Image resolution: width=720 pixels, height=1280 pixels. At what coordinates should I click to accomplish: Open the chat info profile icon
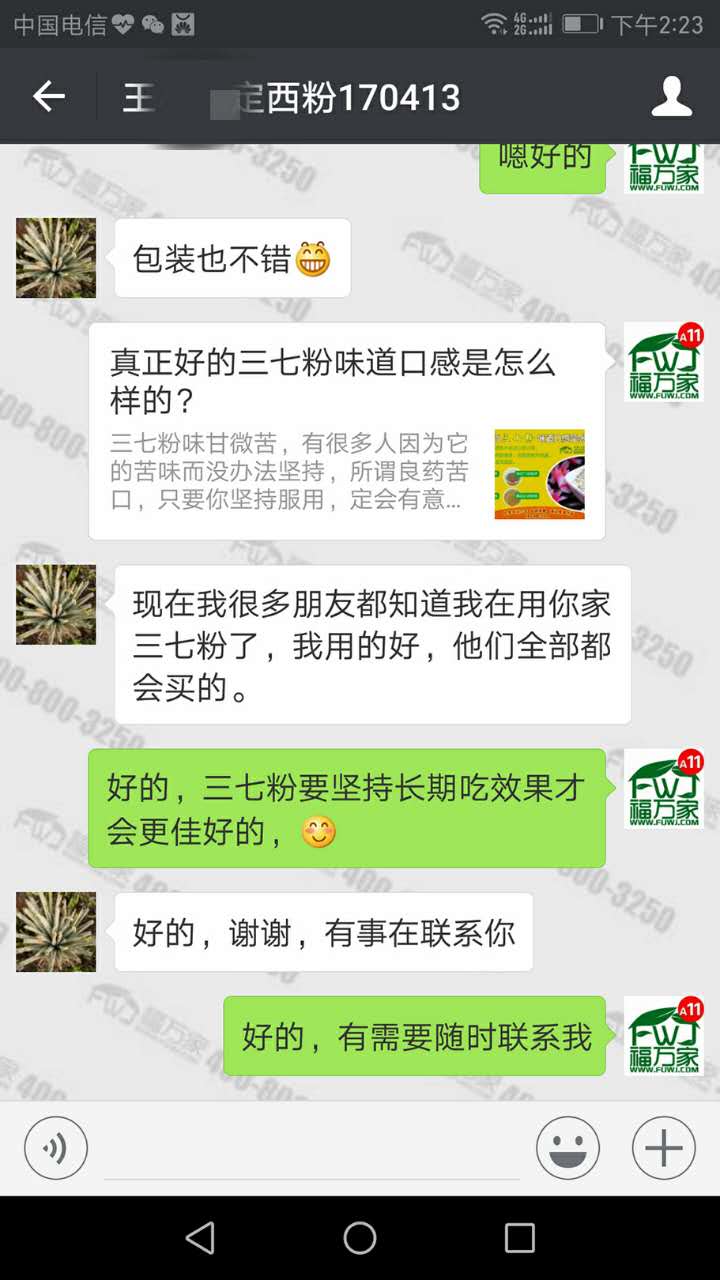pyautogui.click(x=672, y=97)
